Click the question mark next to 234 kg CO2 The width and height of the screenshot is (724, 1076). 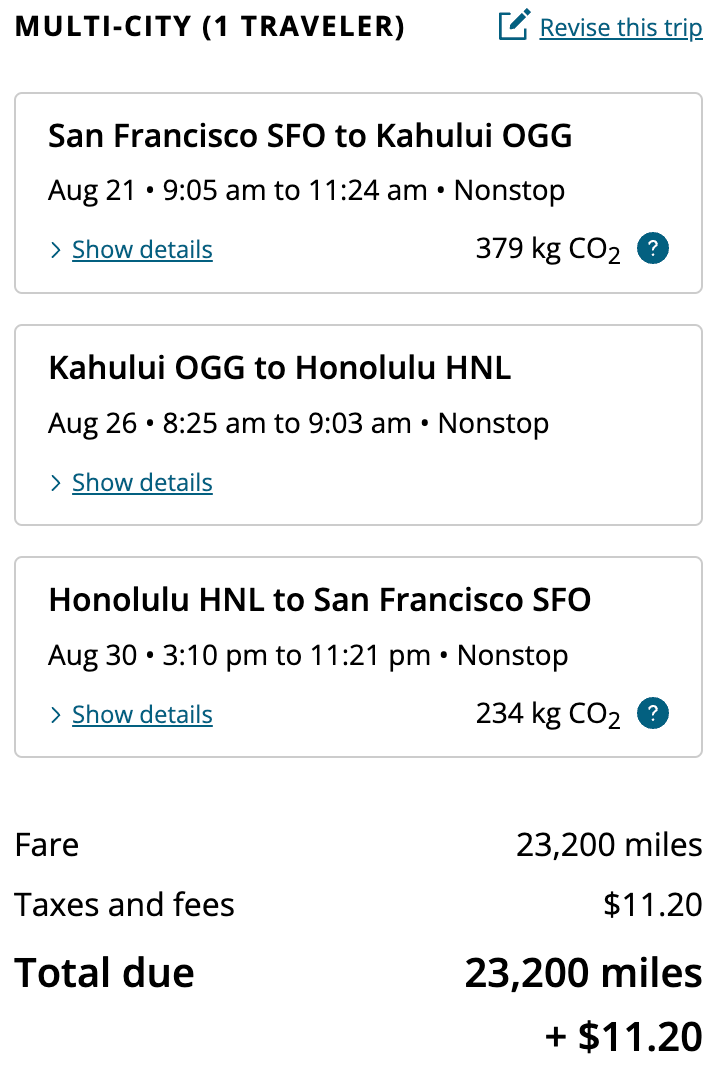[x=652, y=713]
